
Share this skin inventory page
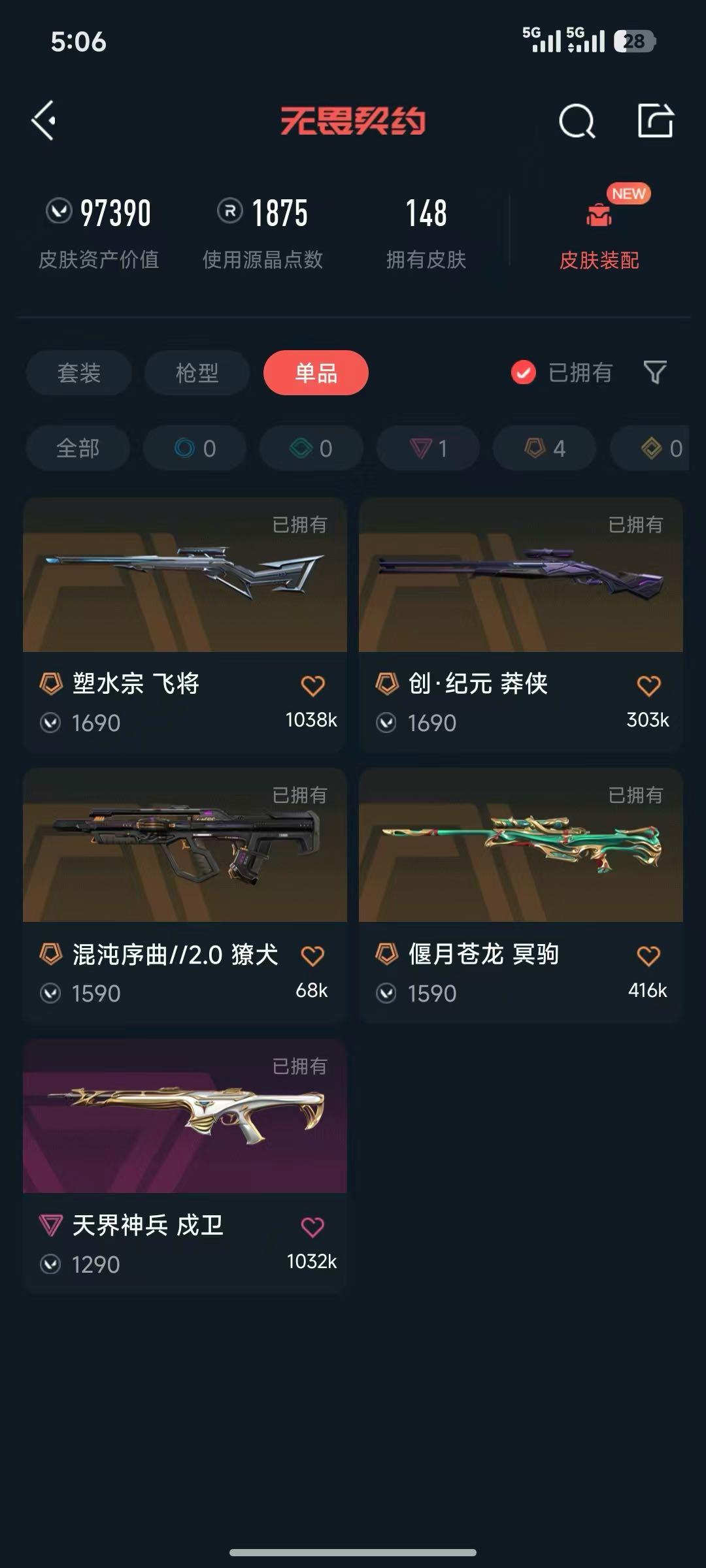tap(655, 121)
